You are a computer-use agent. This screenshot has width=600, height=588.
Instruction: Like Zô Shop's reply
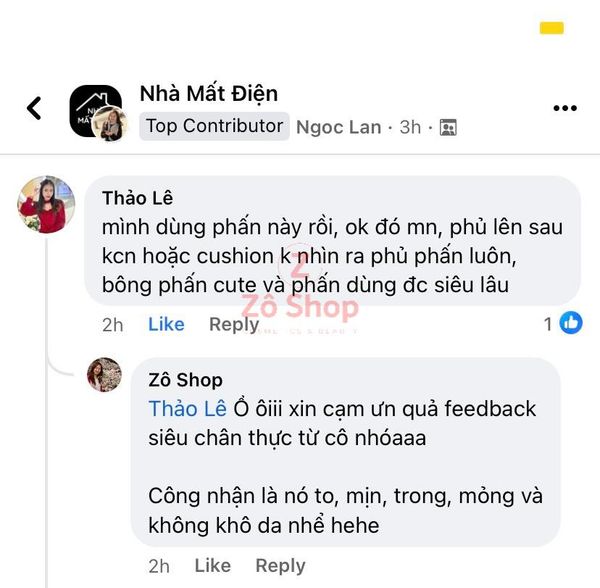pos(212,566)
